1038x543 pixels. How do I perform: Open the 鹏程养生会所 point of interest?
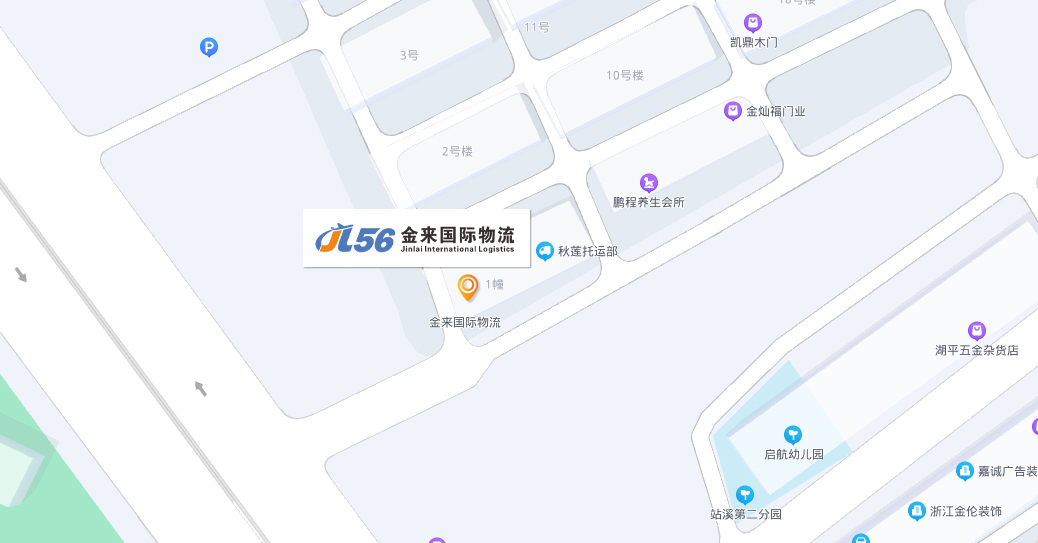tap(649, 183)
